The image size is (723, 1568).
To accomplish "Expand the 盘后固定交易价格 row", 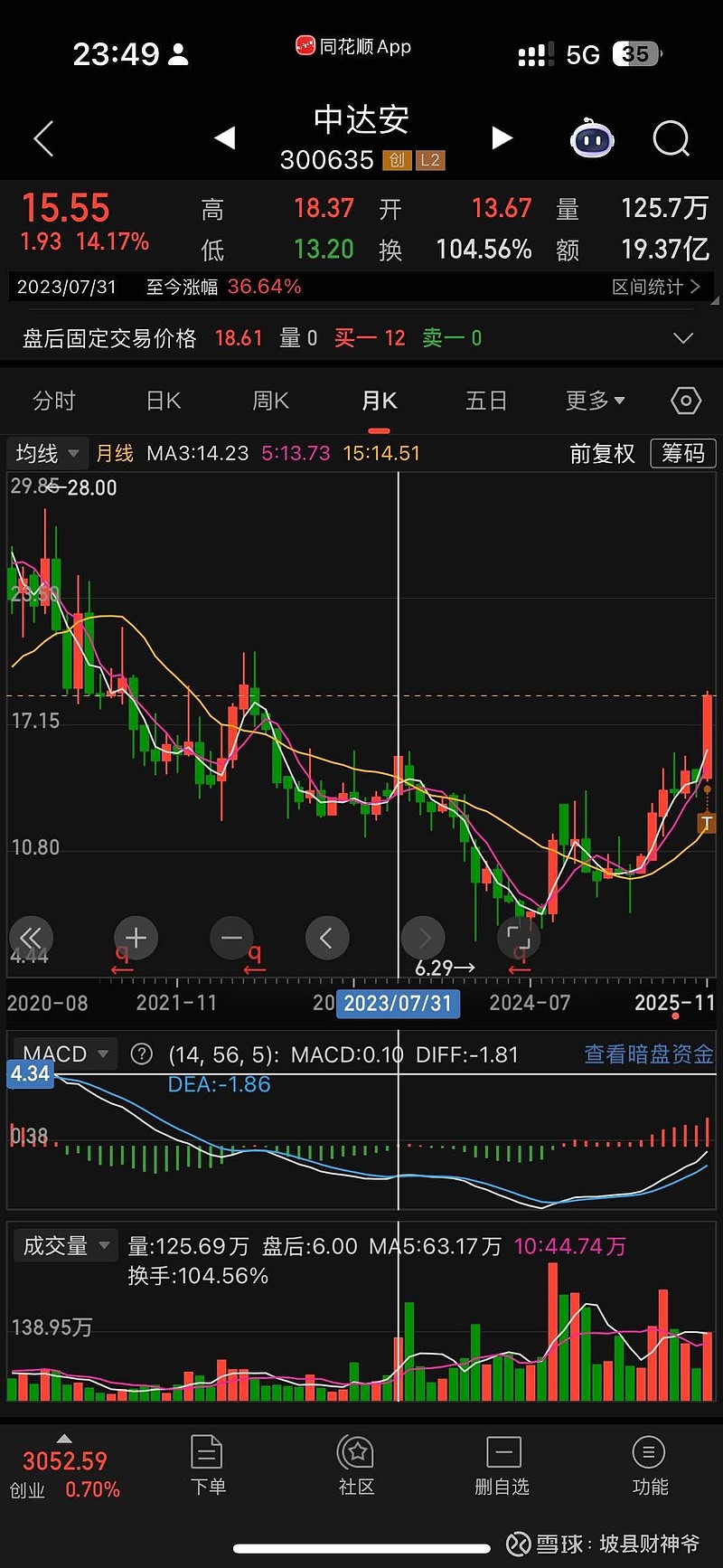I will pos(683,338).
